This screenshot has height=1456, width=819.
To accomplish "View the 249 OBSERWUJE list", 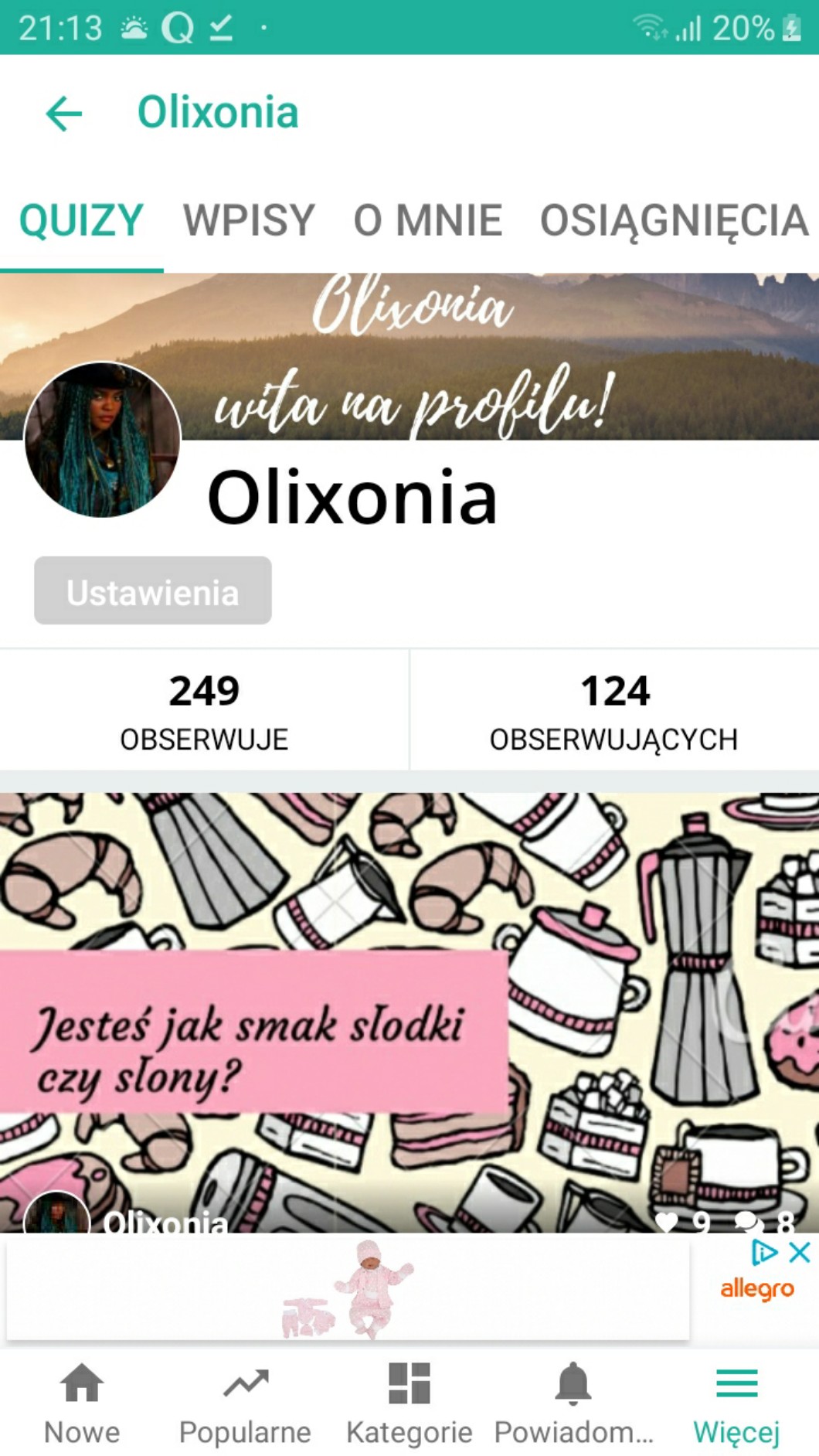I will tap(204, 710).
